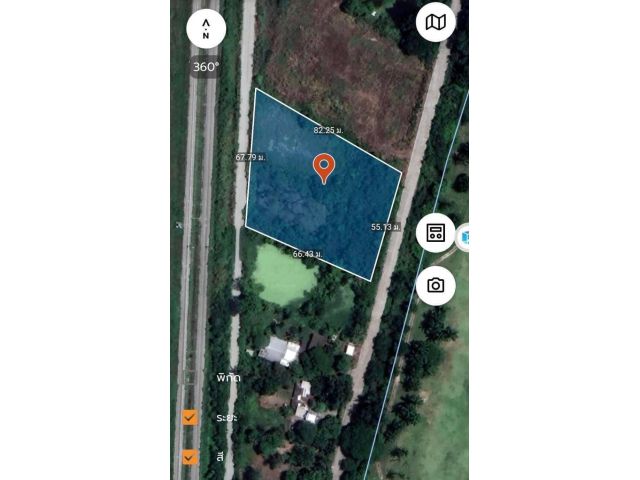Tap the north compass button
640x480 pixels.
tap(206, 28)
